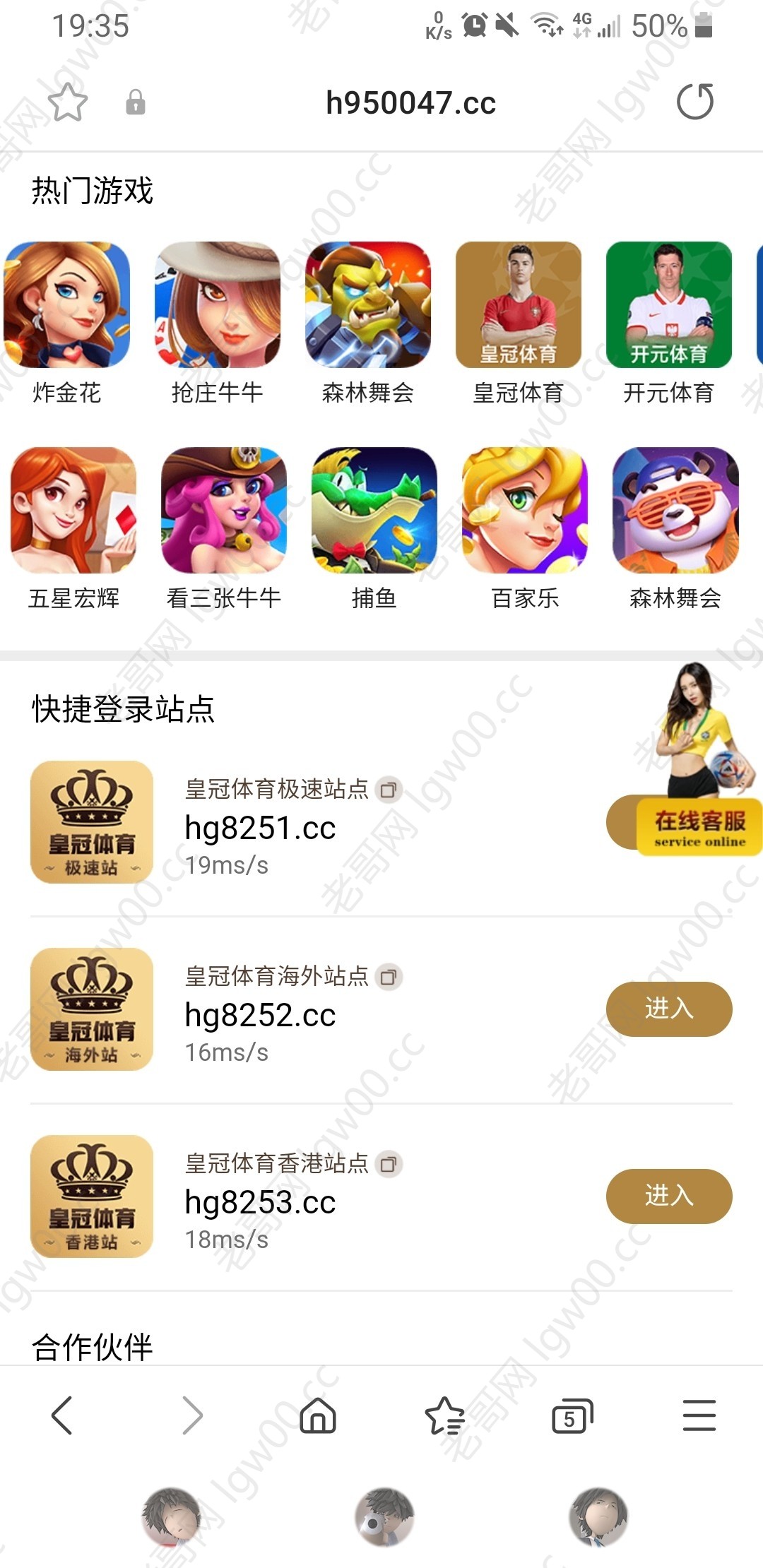This screenshot has height=1568, width=763.
Task: Open the 捕鱼 game
Action: click(x=374, y=510)
